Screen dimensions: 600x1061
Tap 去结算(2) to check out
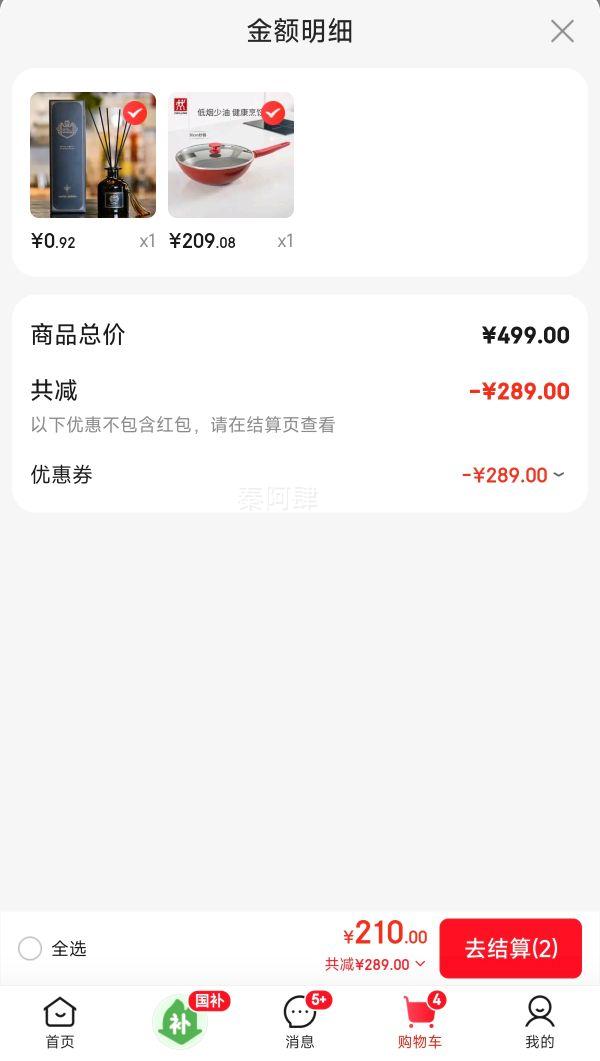coord(510,948)
